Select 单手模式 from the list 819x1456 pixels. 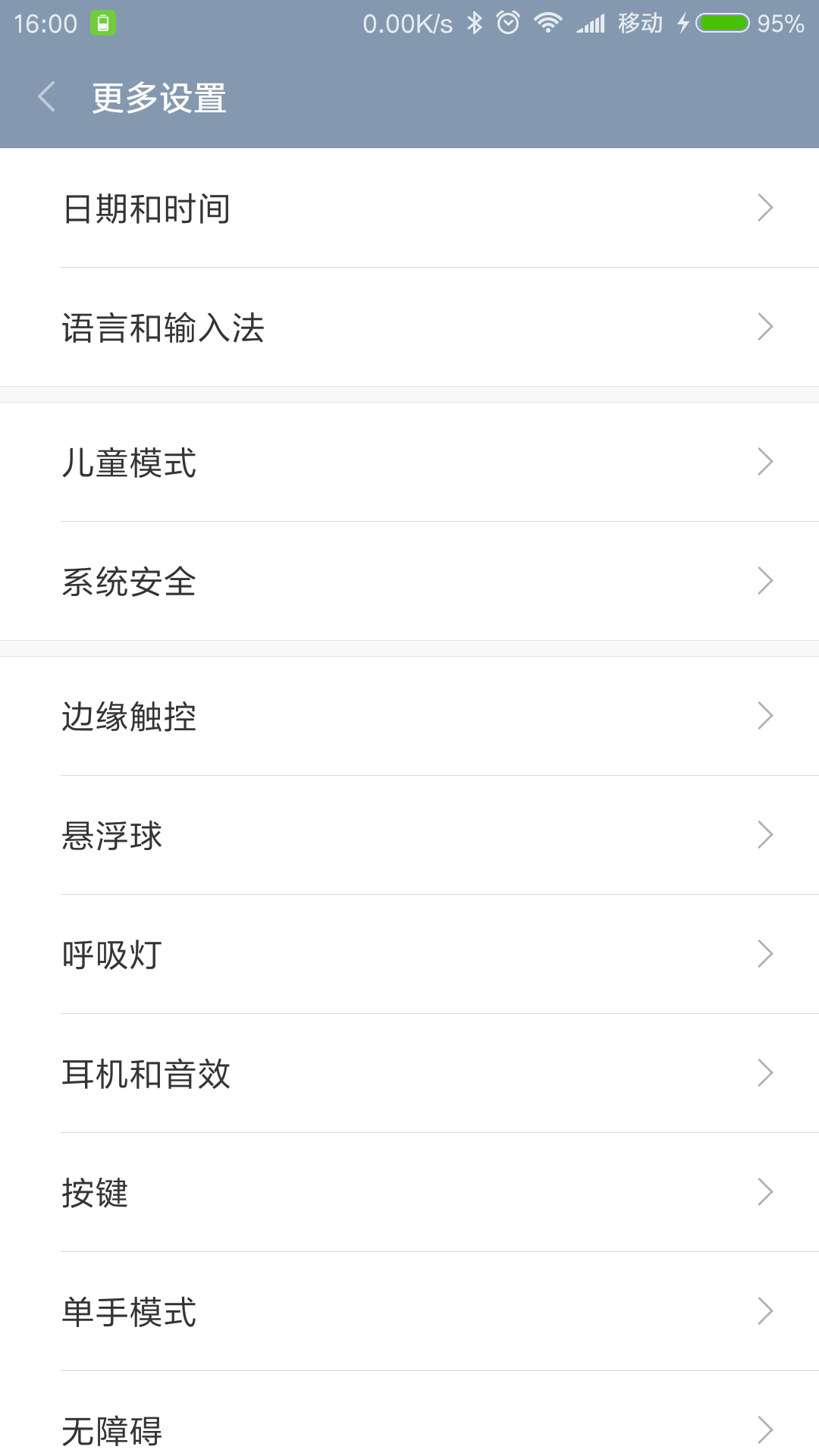pyautogui.click(x=409, y=1312)
